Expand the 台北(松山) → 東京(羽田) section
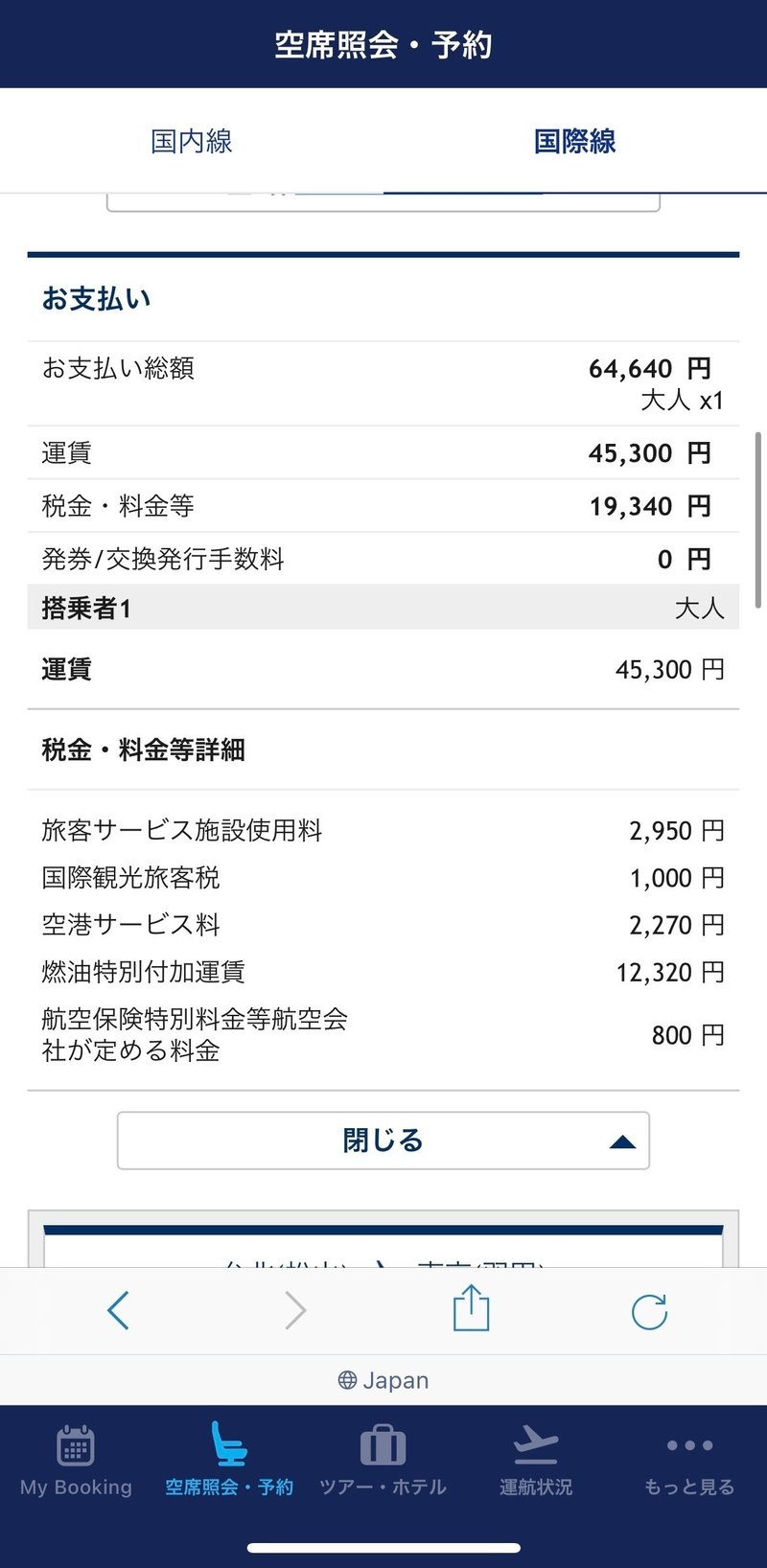This screenshot has width=767, height=1568. point(383,1263)
